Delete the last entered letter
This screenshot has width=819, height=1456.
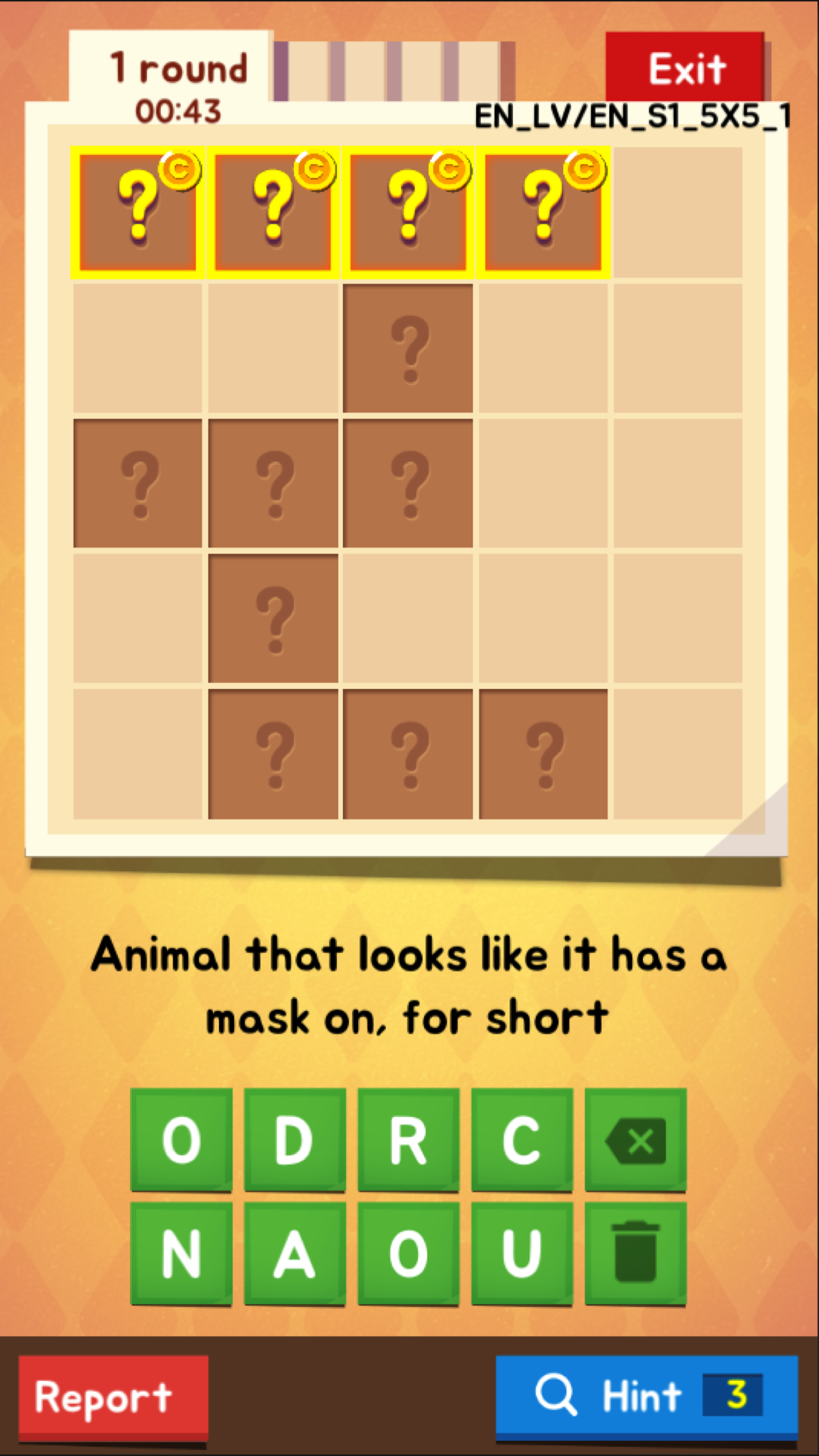(635, 1139)
